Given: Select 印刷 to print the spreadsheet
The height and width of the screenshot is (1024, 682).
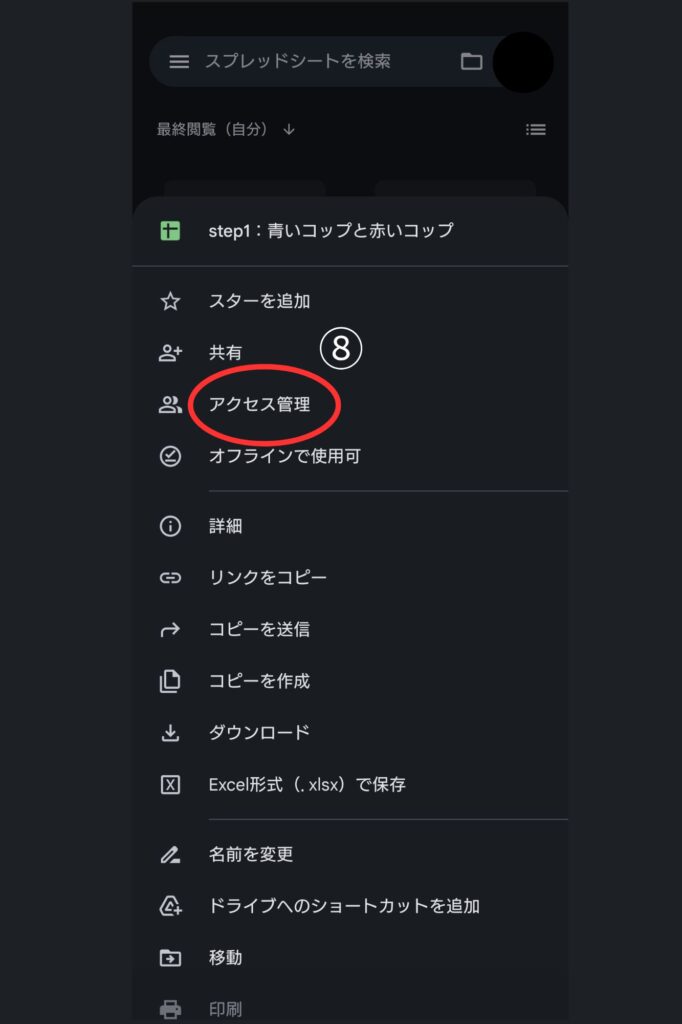Looking at the screenshot, I should pyautogui.click(x=225, y=1009).
